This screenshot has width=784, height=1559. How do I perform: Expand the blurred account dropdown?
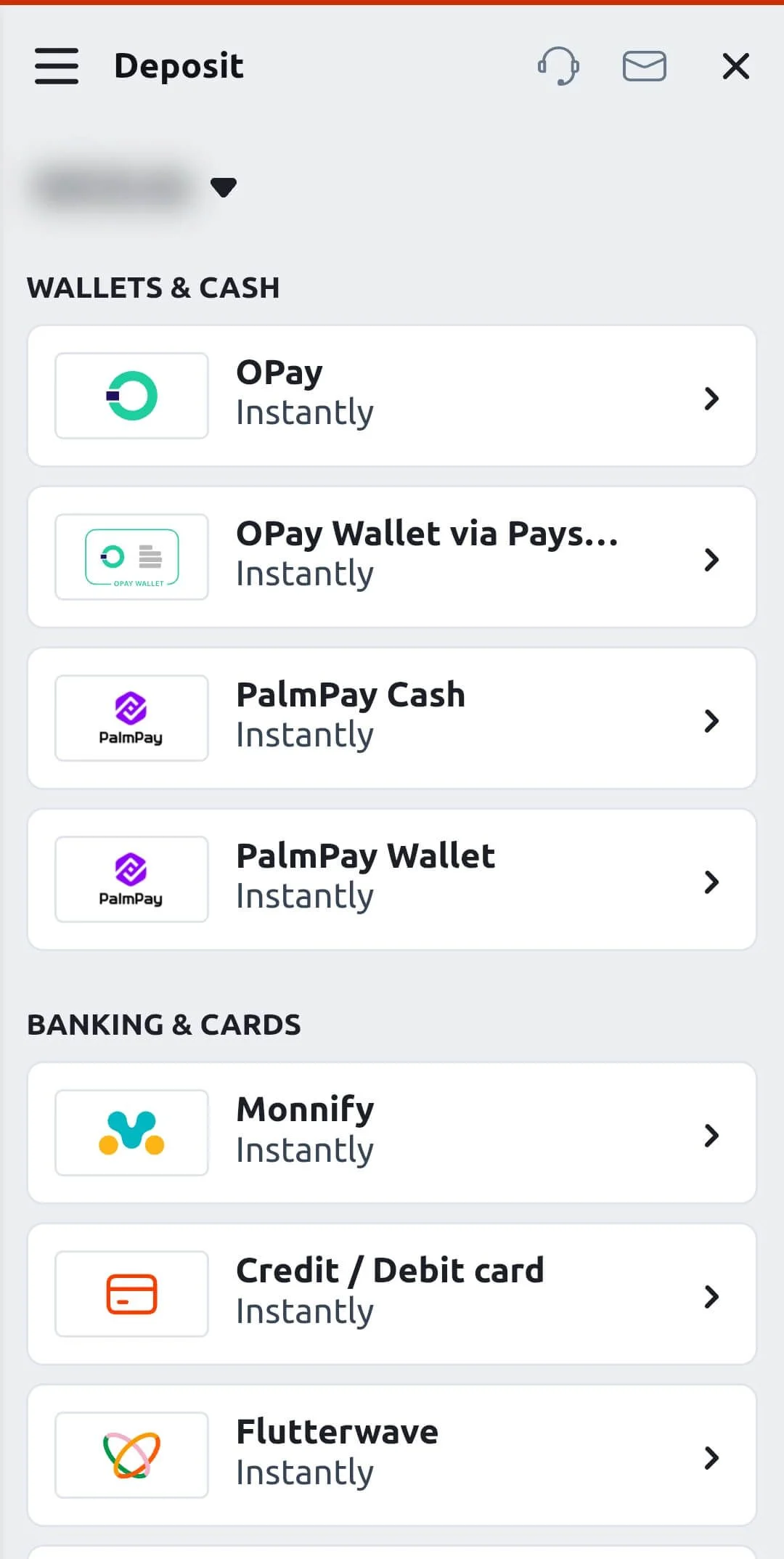coord(222,187)
